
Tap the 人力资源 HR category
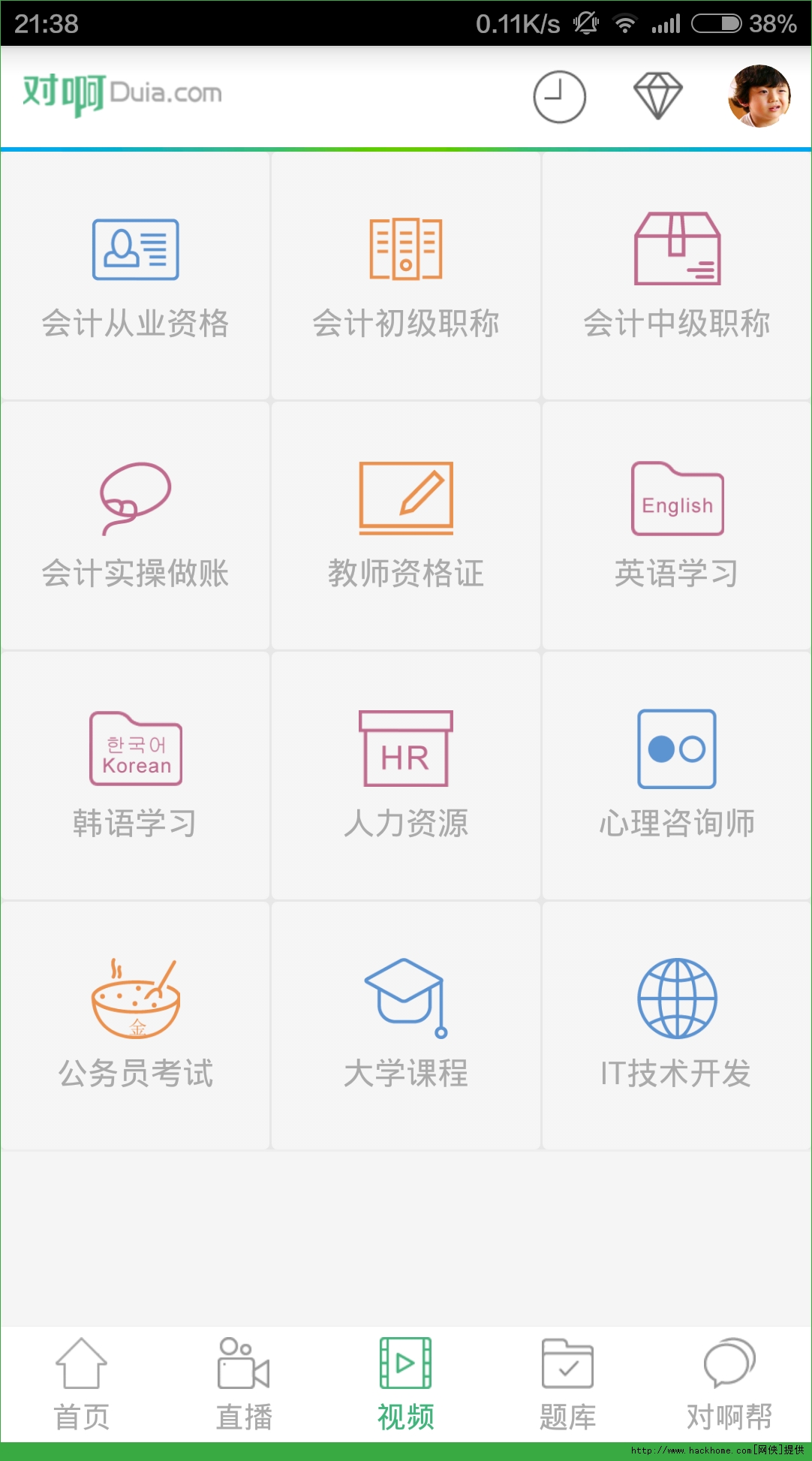pos(406,776)
